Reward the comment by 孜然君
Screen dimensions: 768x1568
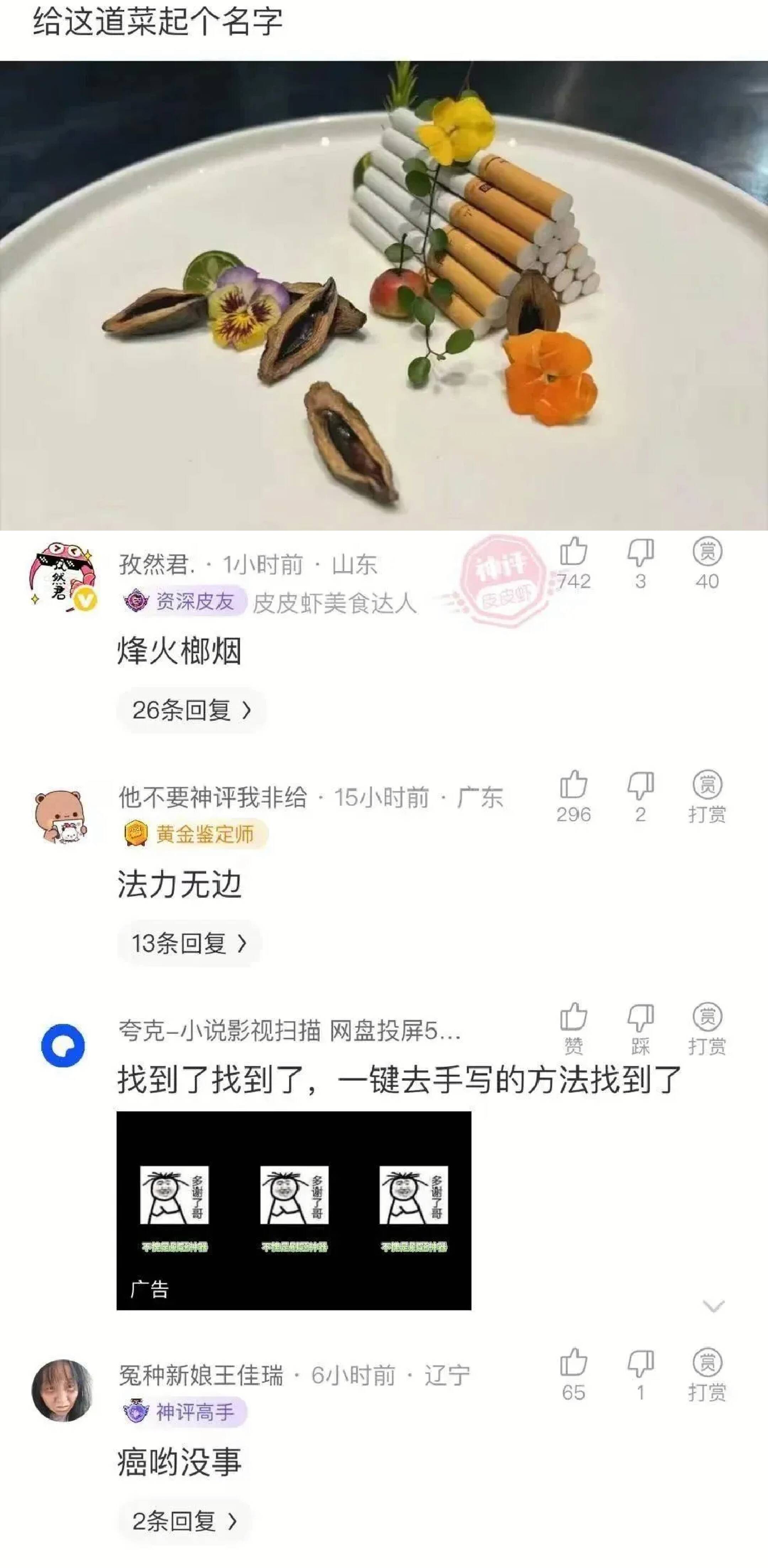pyautogui.click(x=707, y=553)
